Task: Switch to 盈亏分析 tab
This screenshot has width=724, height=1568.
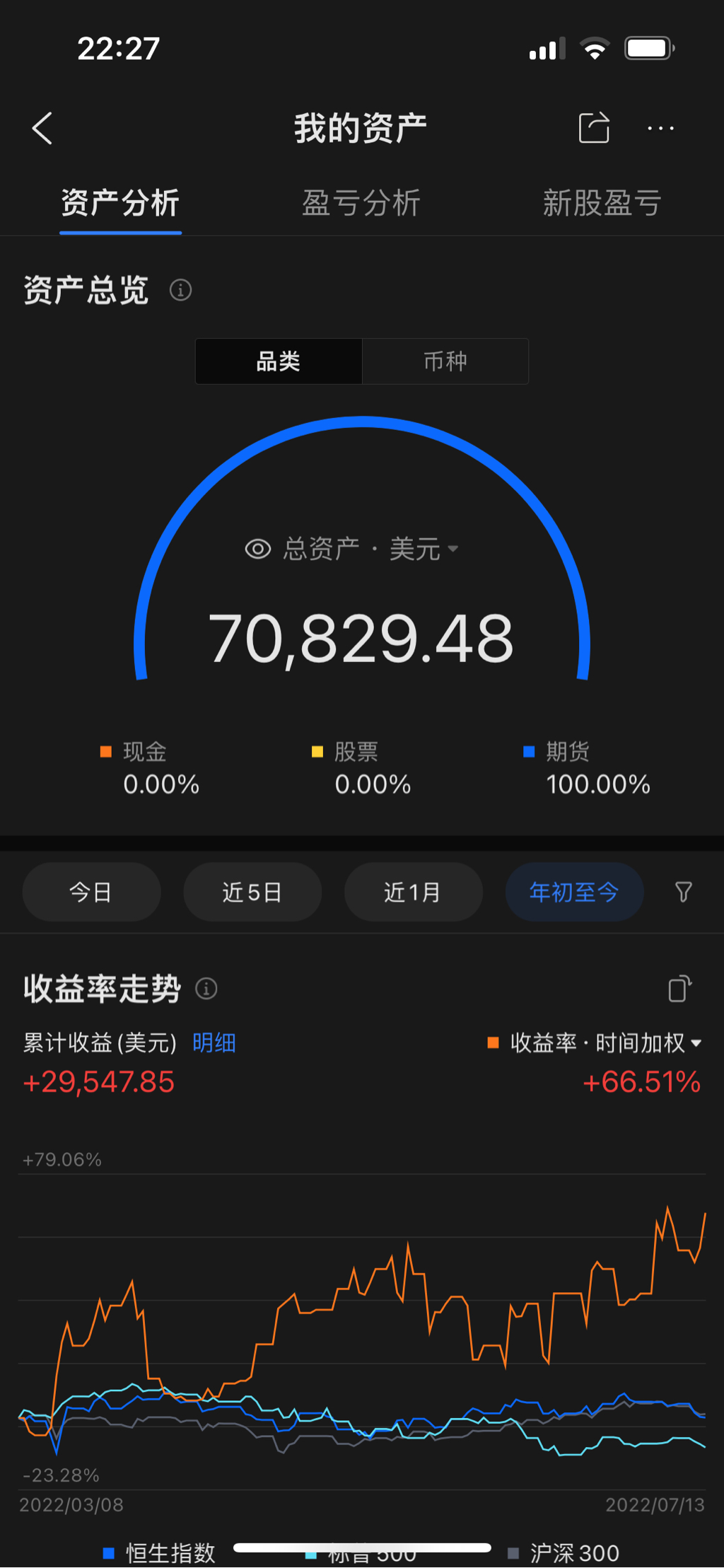Action: pos(361,204)
